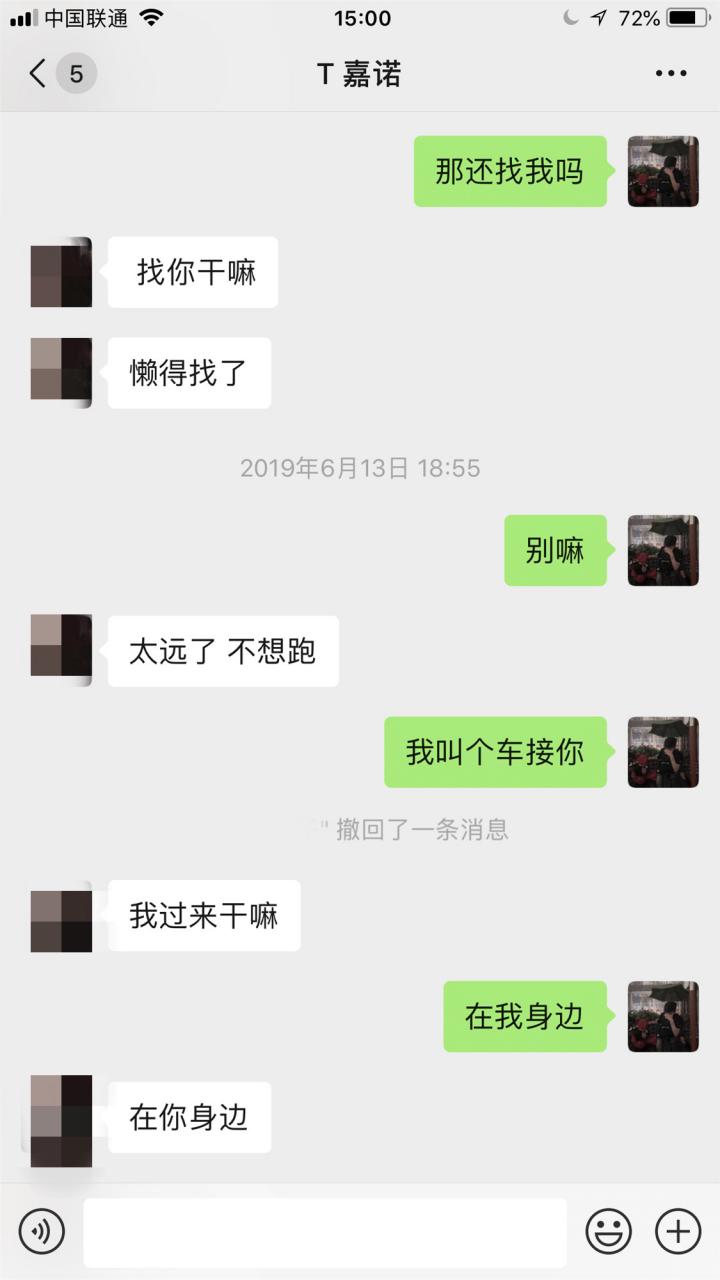Tap the green bubble 在我身边
Viewport: 720px width, 1280px height.
pos(525,1015)
